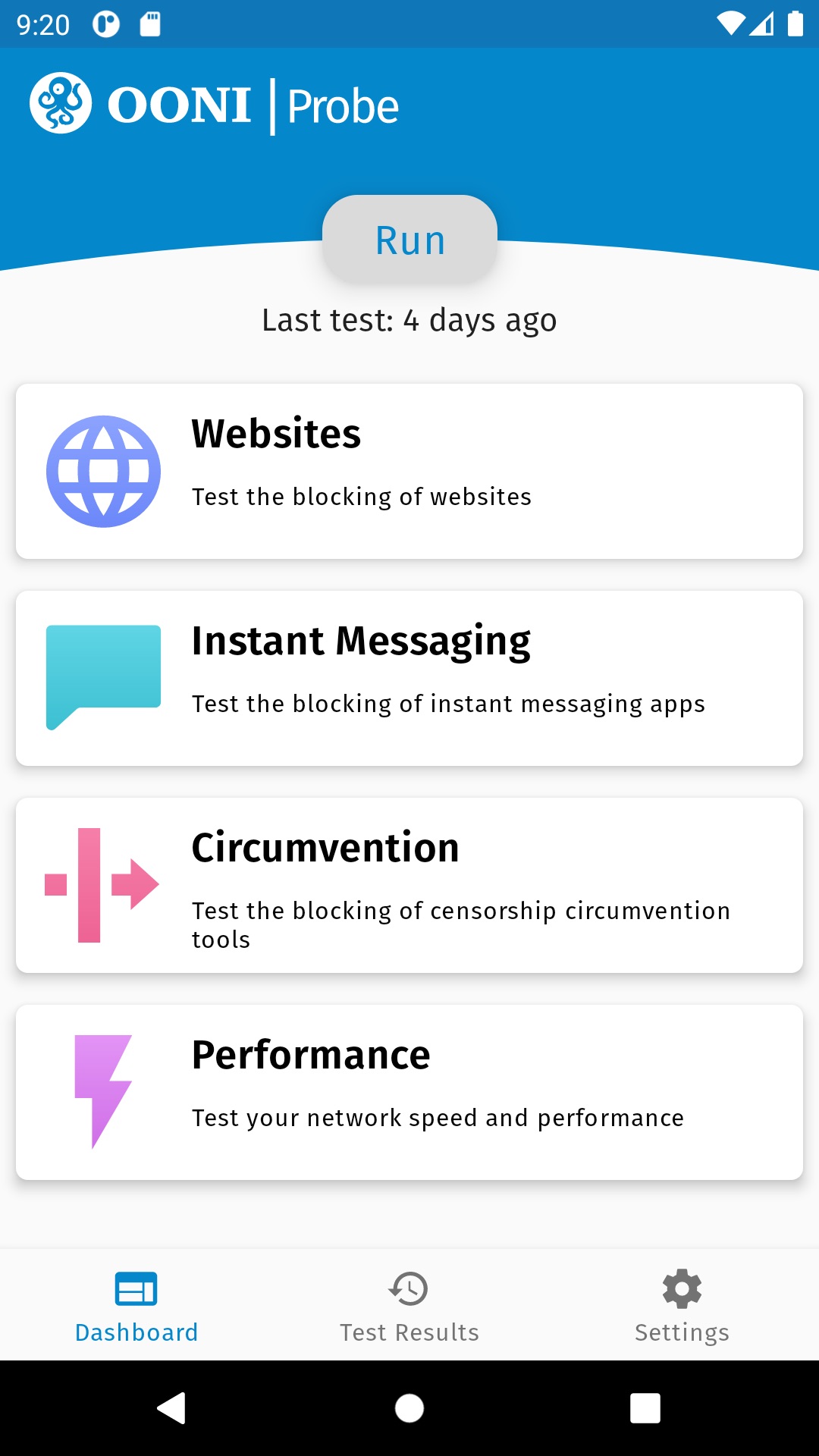Open the Performance test card
The width and height of the screenshot is (819, 1456).
tap(409, 1093)
